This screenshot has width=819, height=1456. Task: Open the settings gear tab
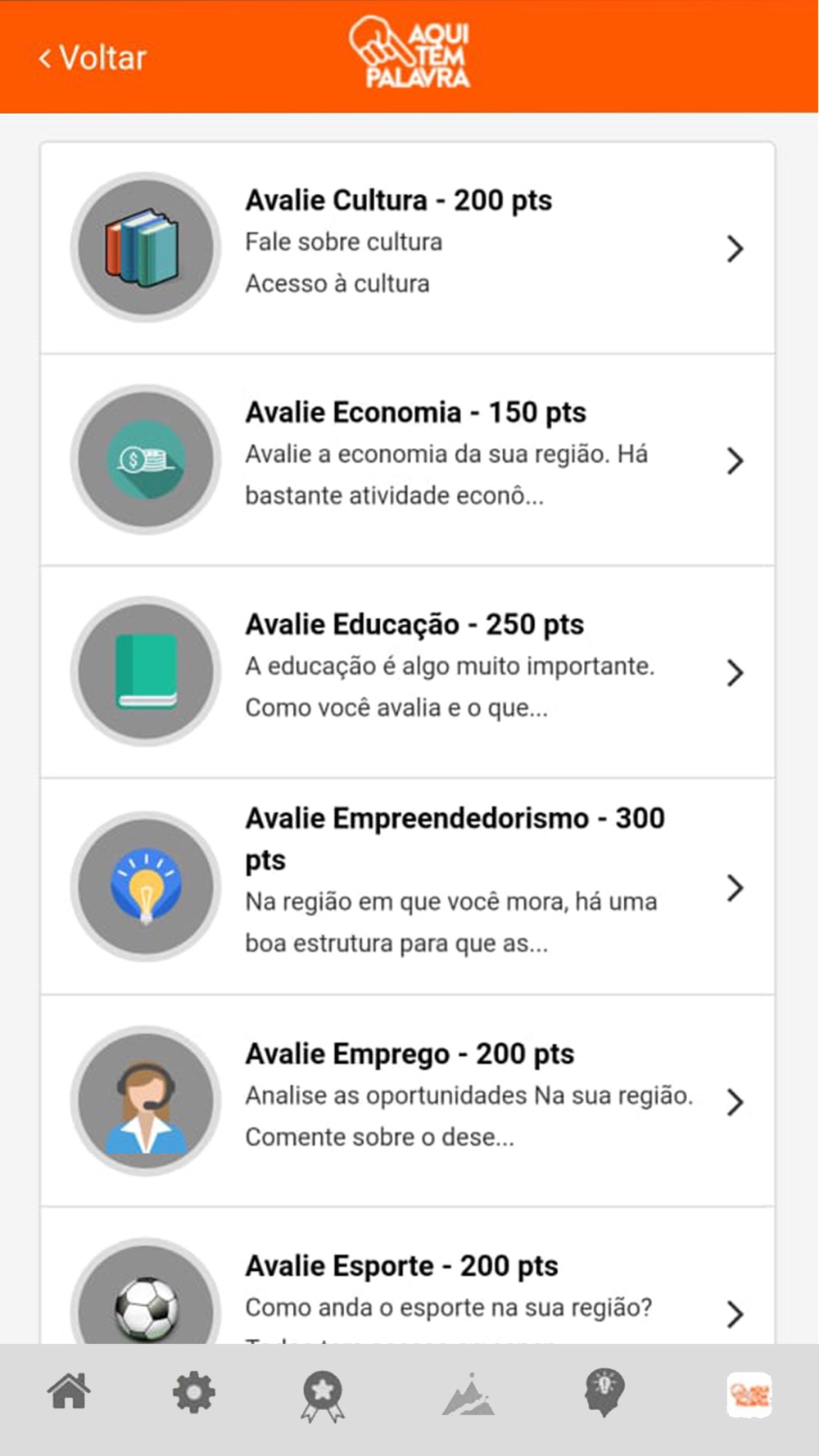(193, 1393)
